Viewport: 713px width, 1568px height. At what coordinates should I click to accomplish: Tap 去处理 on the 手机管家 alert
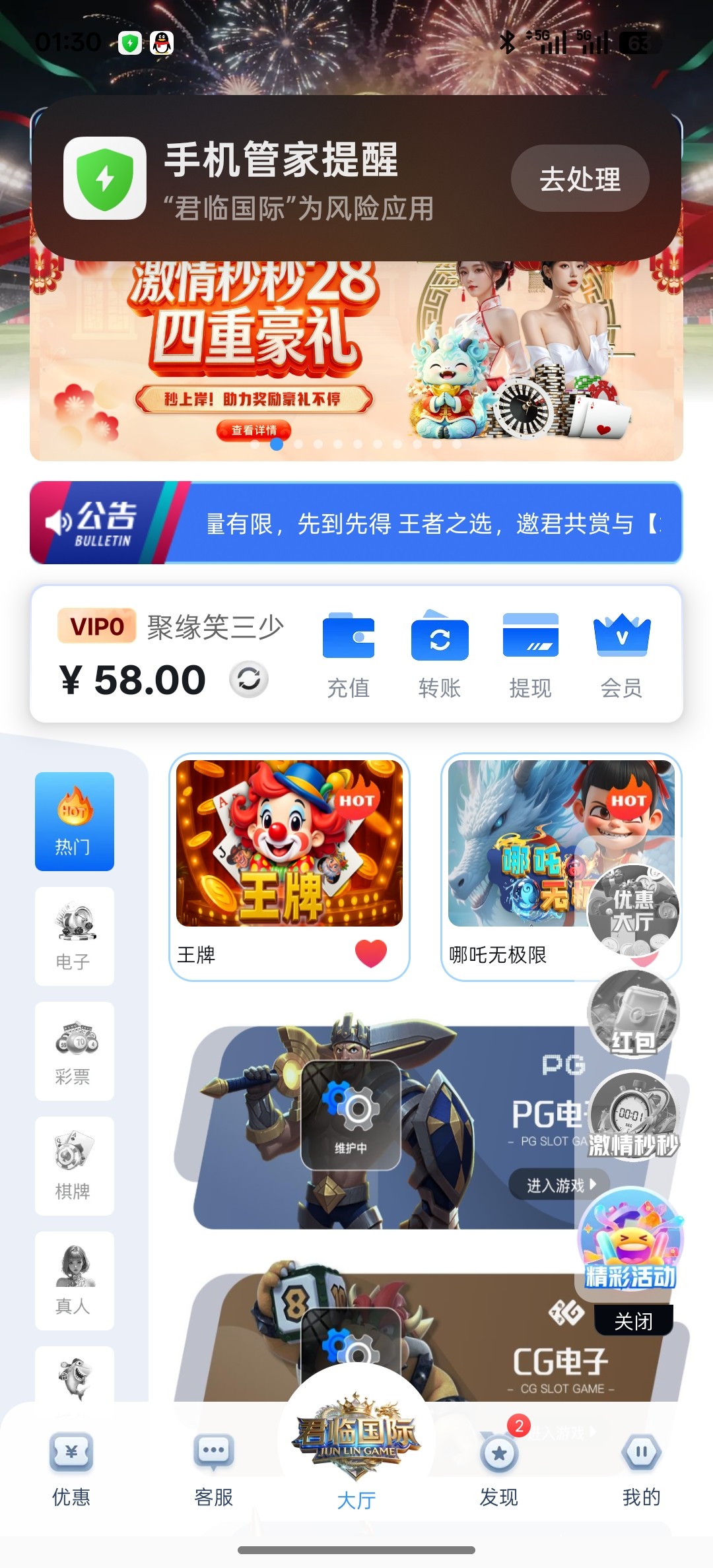click(580, 179)
